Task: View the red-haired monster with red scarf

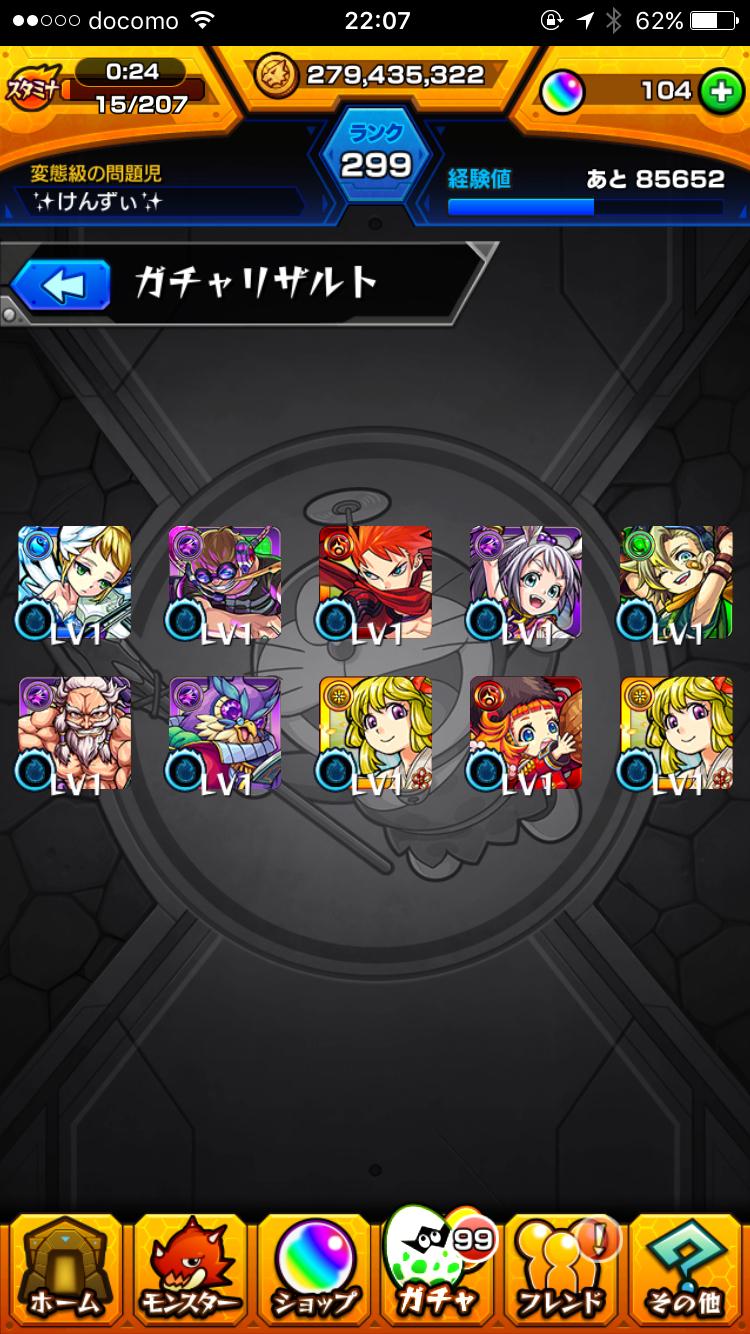Action: click(x=376, y=584)
